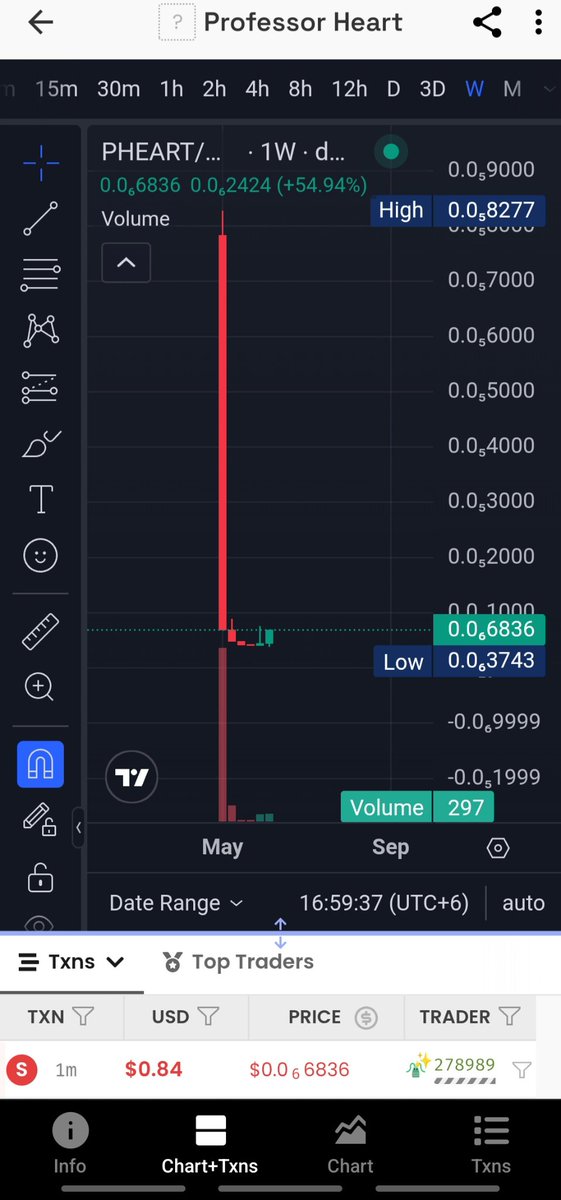Share the Professor Heart page
This screenshot has width=561, height=1200.
click(x=487, y=23)
